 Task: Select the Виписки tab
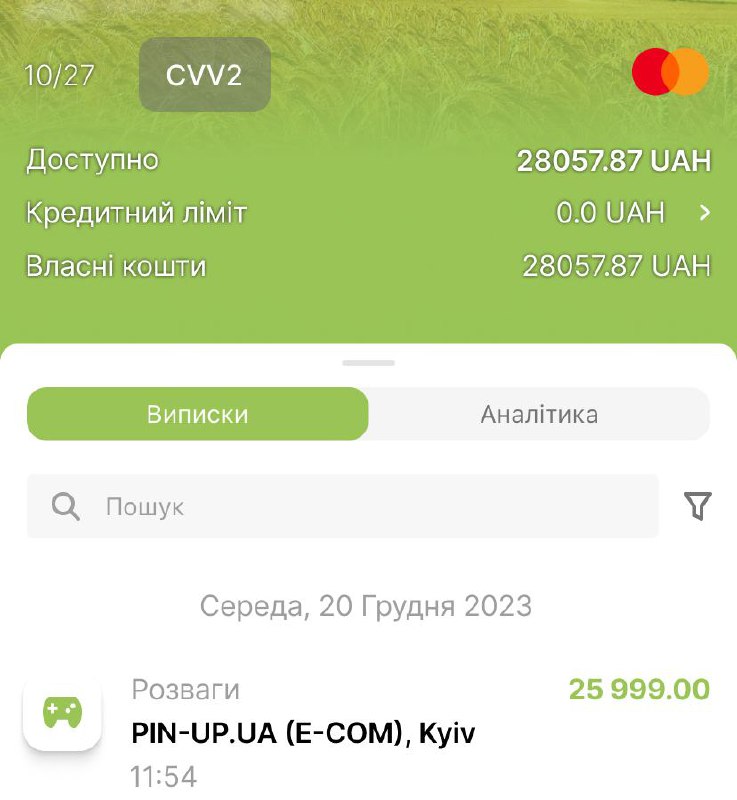tap(197, 414)
